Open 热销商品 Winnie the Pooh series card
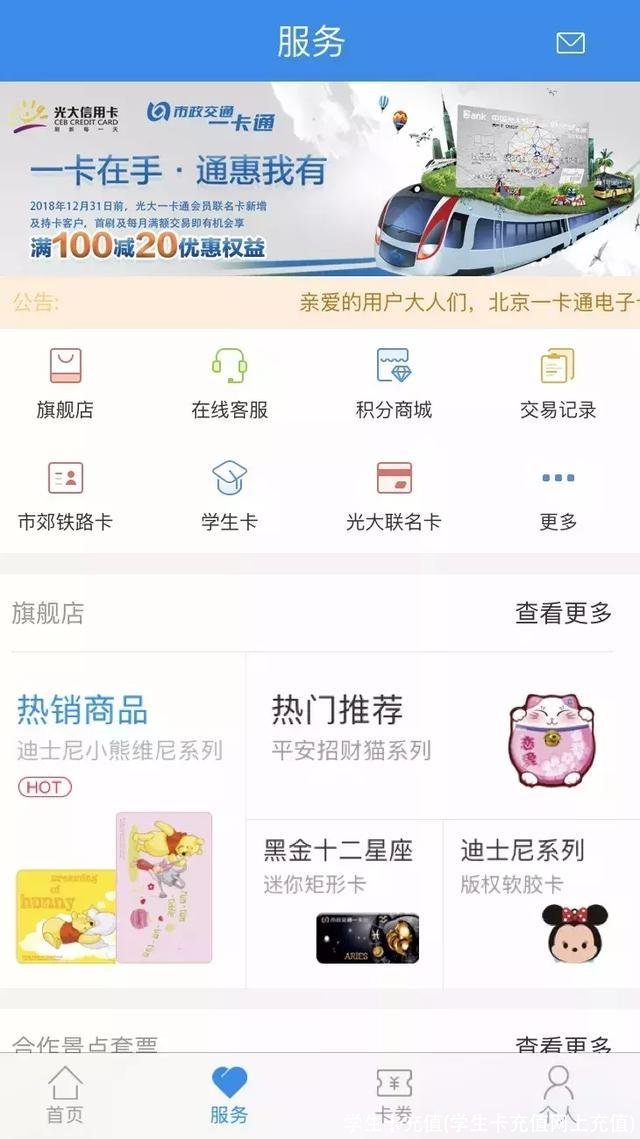Viewport: 640px width, 1139px height. 122,820
